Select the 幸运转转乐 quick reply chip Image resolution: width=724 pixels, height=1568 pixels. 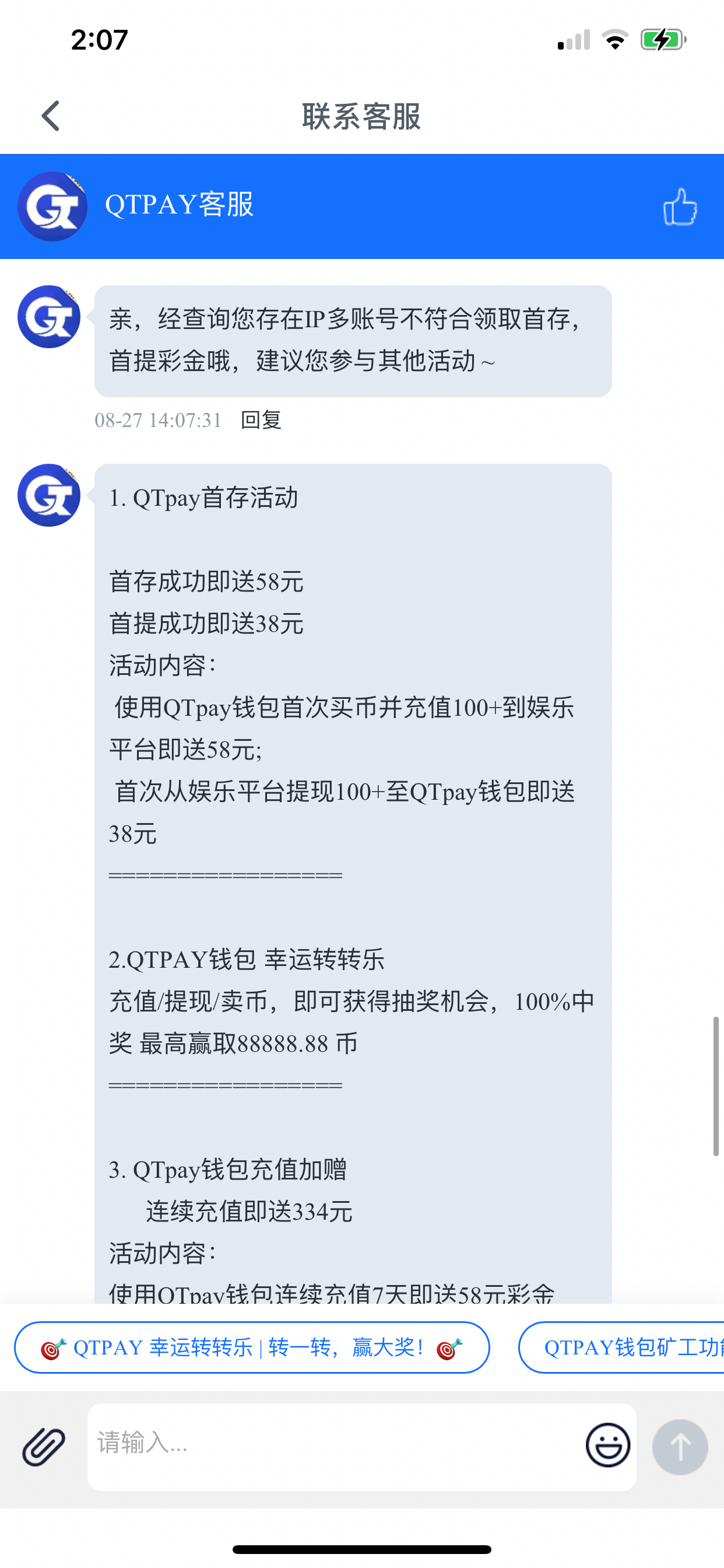pyautogui.click(x=252, y=1347)
